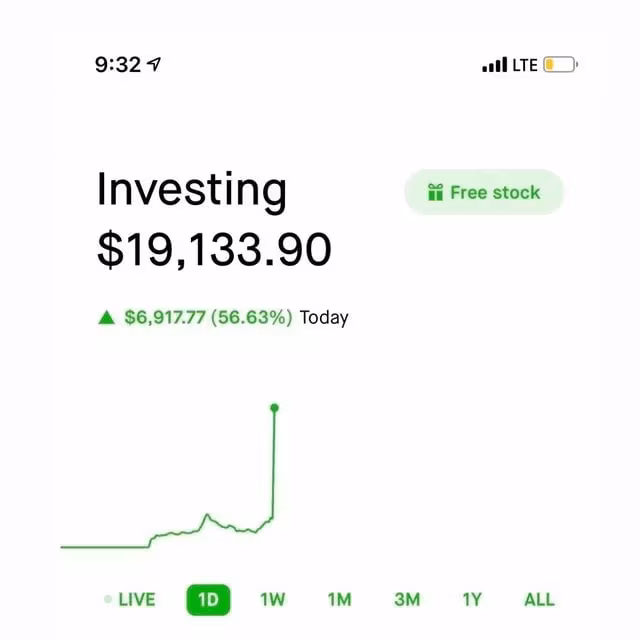Viewport: 640px width, 640px height.
Task: Change chart range to 3M
Action: click(406, 599)
